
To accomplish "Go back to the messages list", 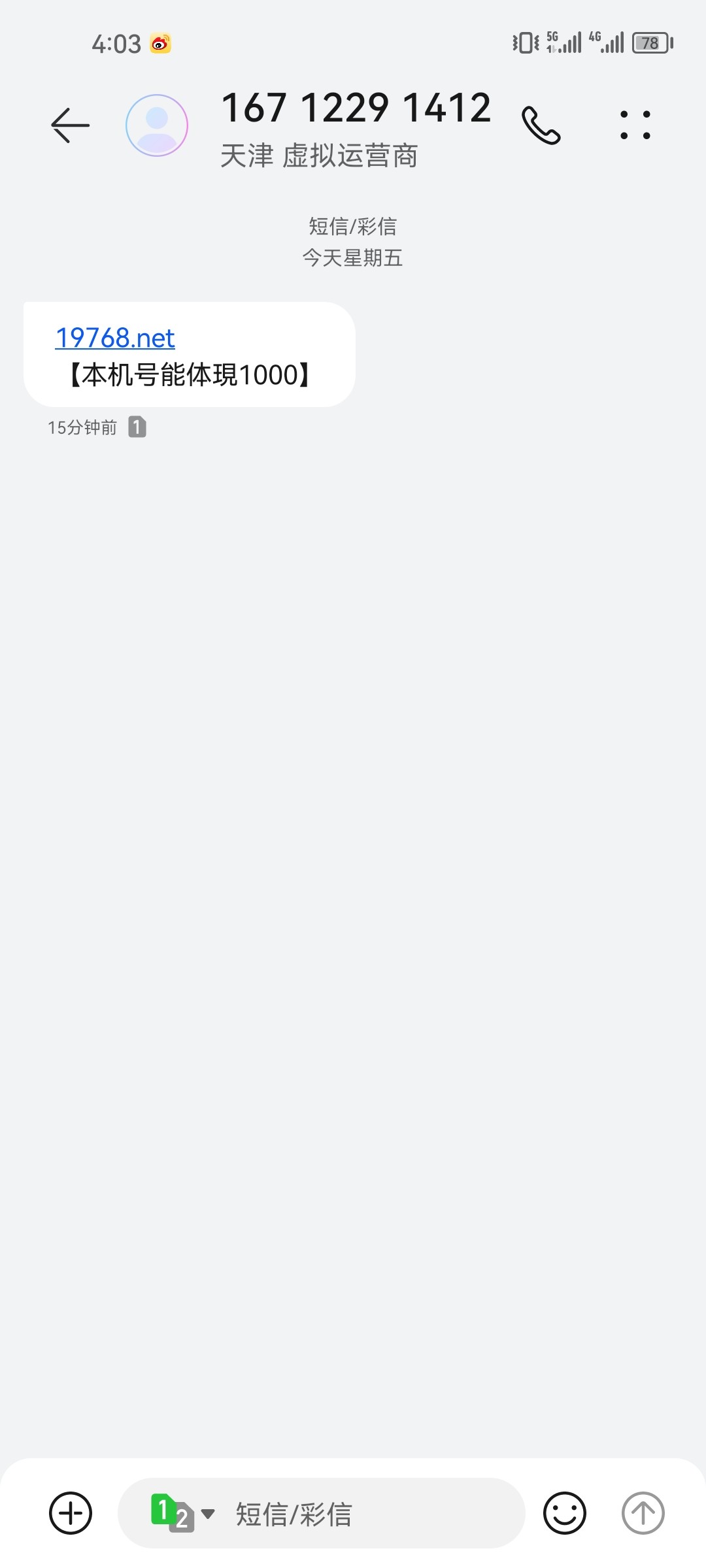I will [x=70, y=125].
